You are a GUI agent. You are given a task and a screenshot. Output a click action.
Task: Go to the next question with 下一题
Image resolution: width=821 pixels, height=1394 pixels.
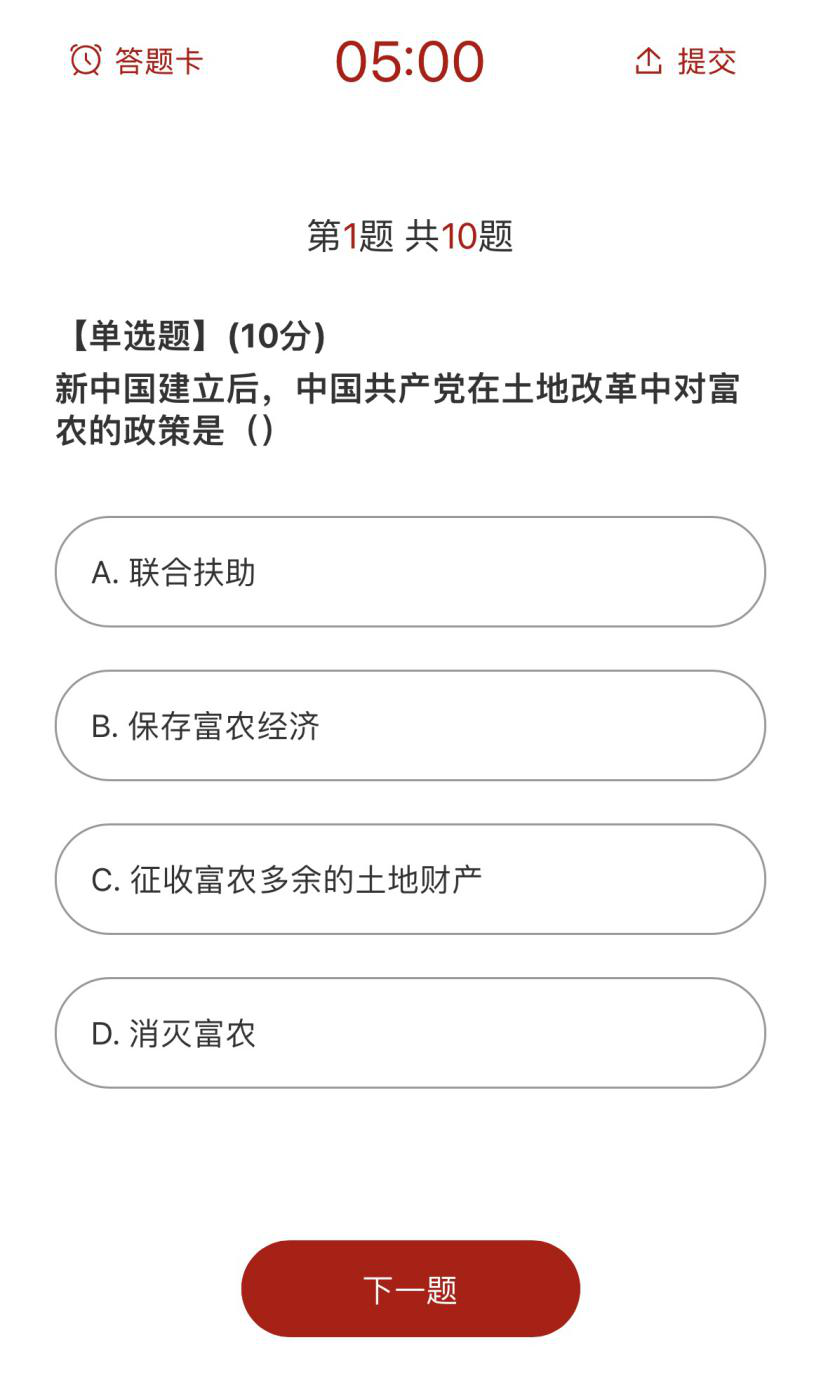click(x=410, y=1289)
